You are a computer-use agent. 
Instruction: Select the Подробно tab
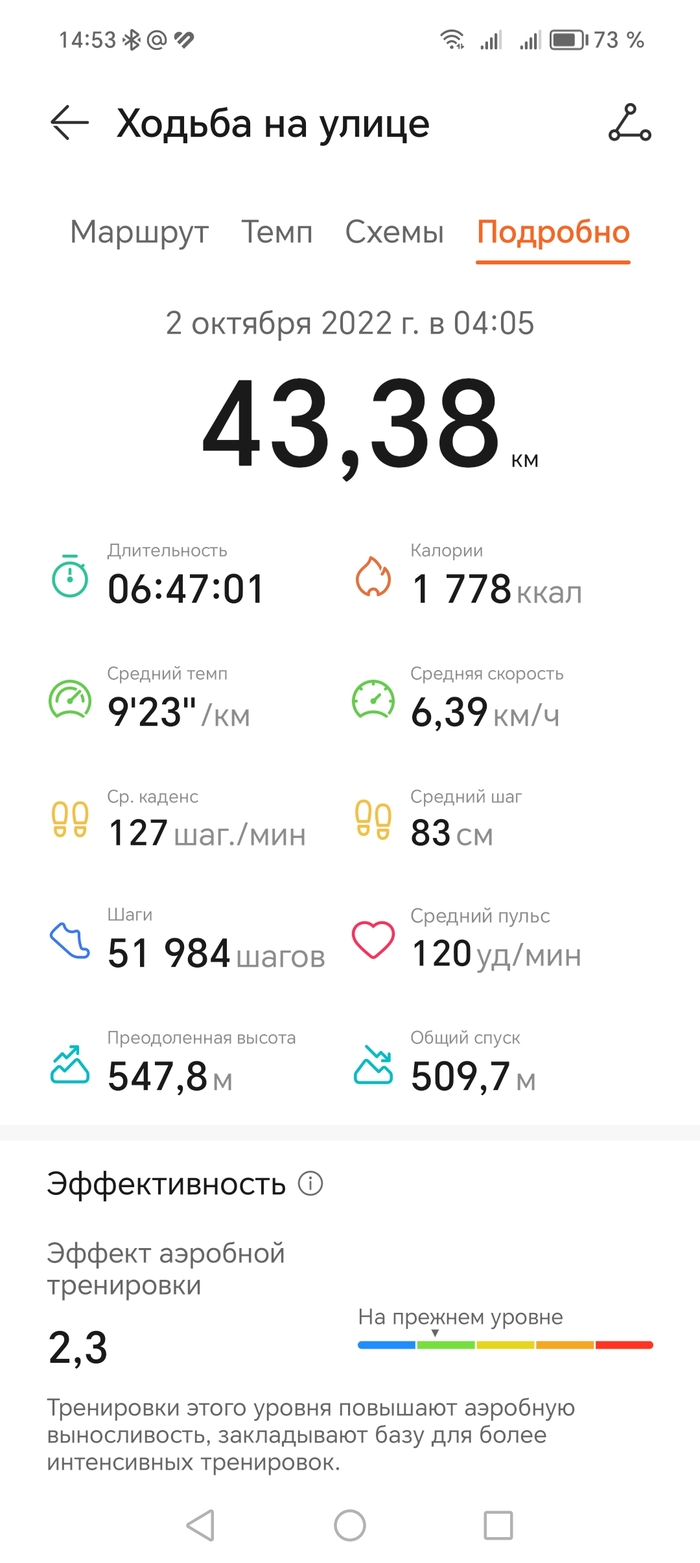[553, 233]
